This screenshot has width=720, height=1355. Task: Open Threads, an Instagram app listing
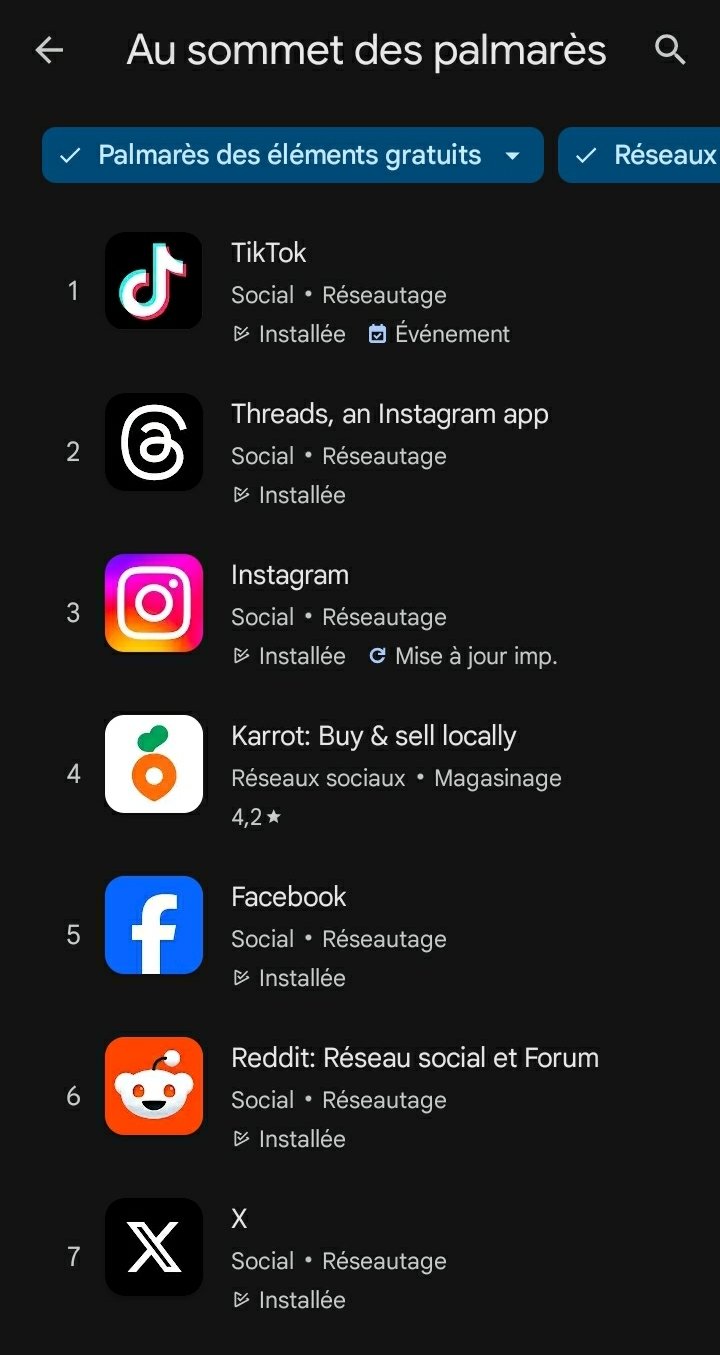360,452
